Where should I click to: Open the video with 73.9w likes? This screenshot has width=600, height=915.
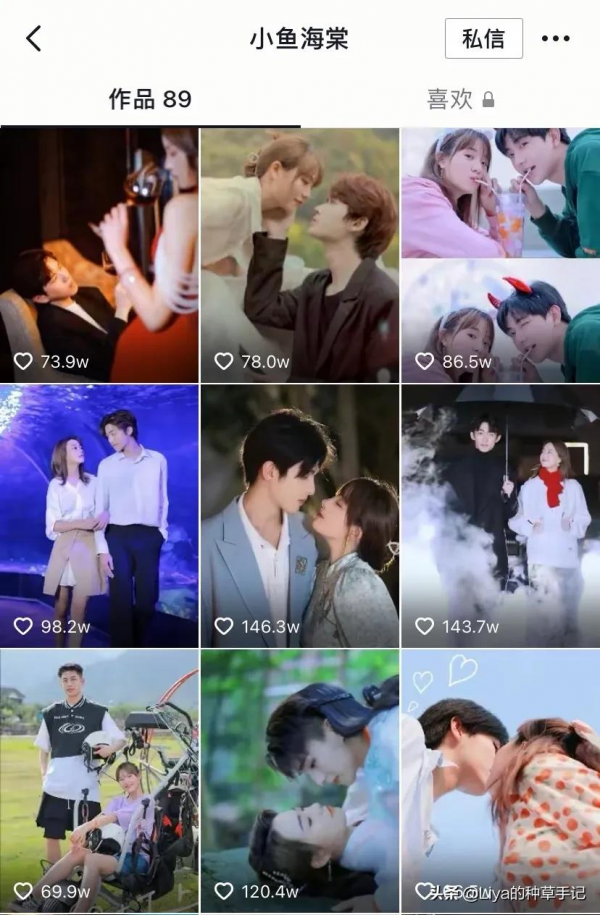99,255
